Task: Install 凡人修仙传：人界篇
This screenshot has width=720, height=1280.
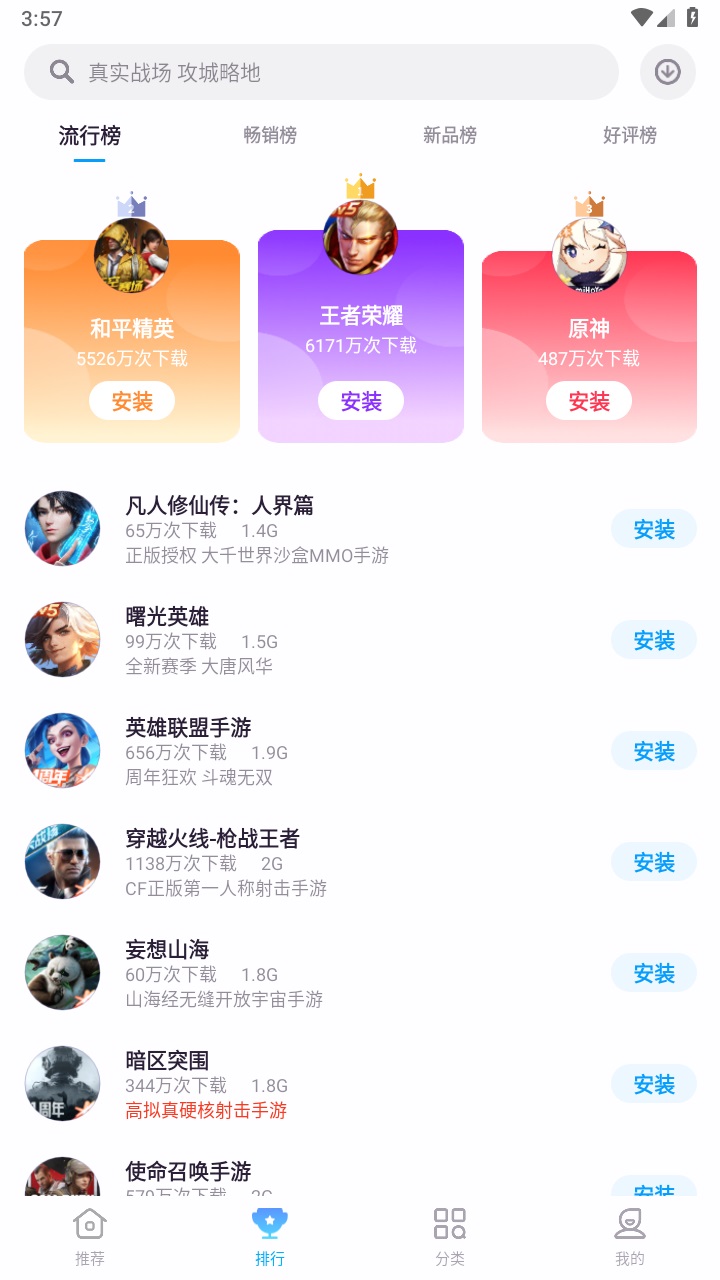Action: pyautogui.click(x=653, y=529)
